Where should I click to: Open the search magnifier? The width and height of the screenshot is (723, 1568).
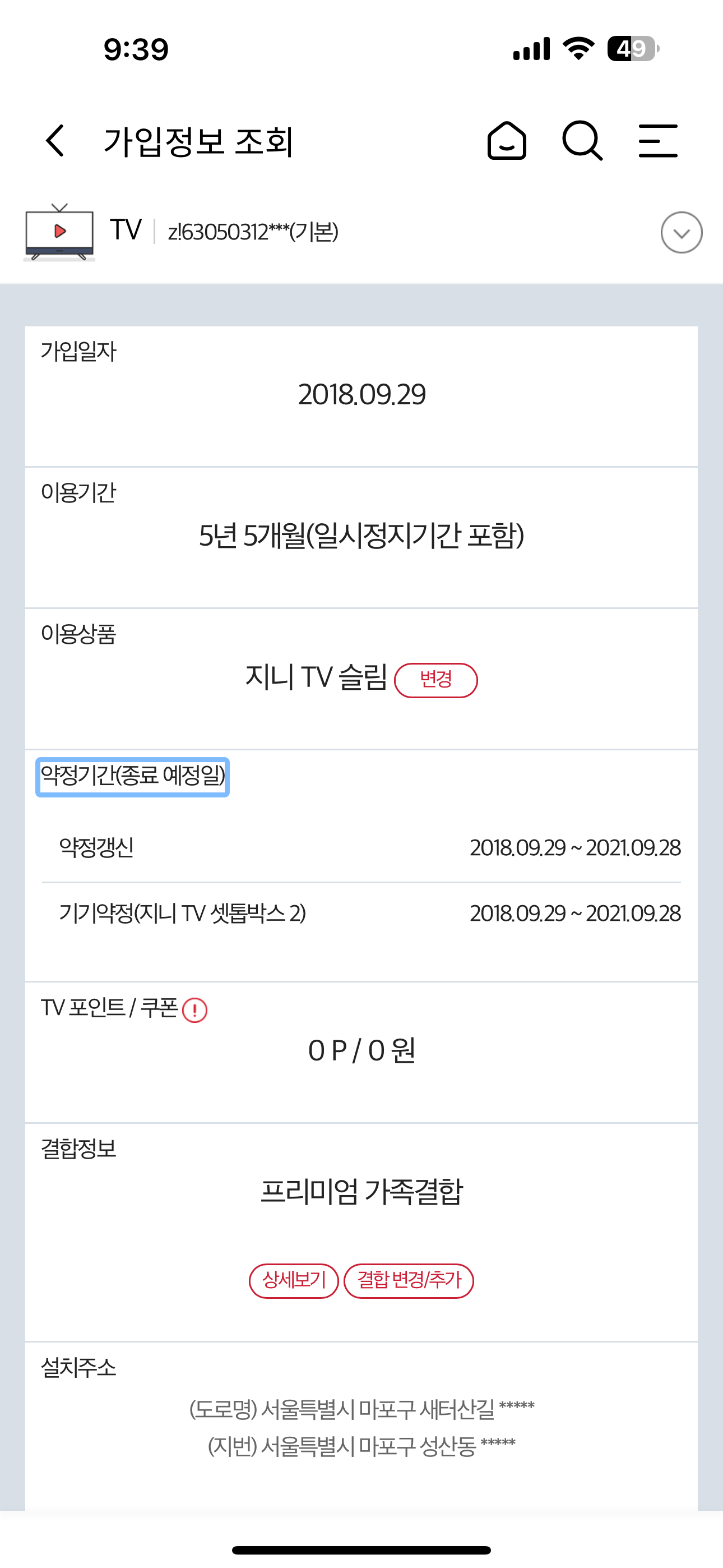click(x=582, y=141)
